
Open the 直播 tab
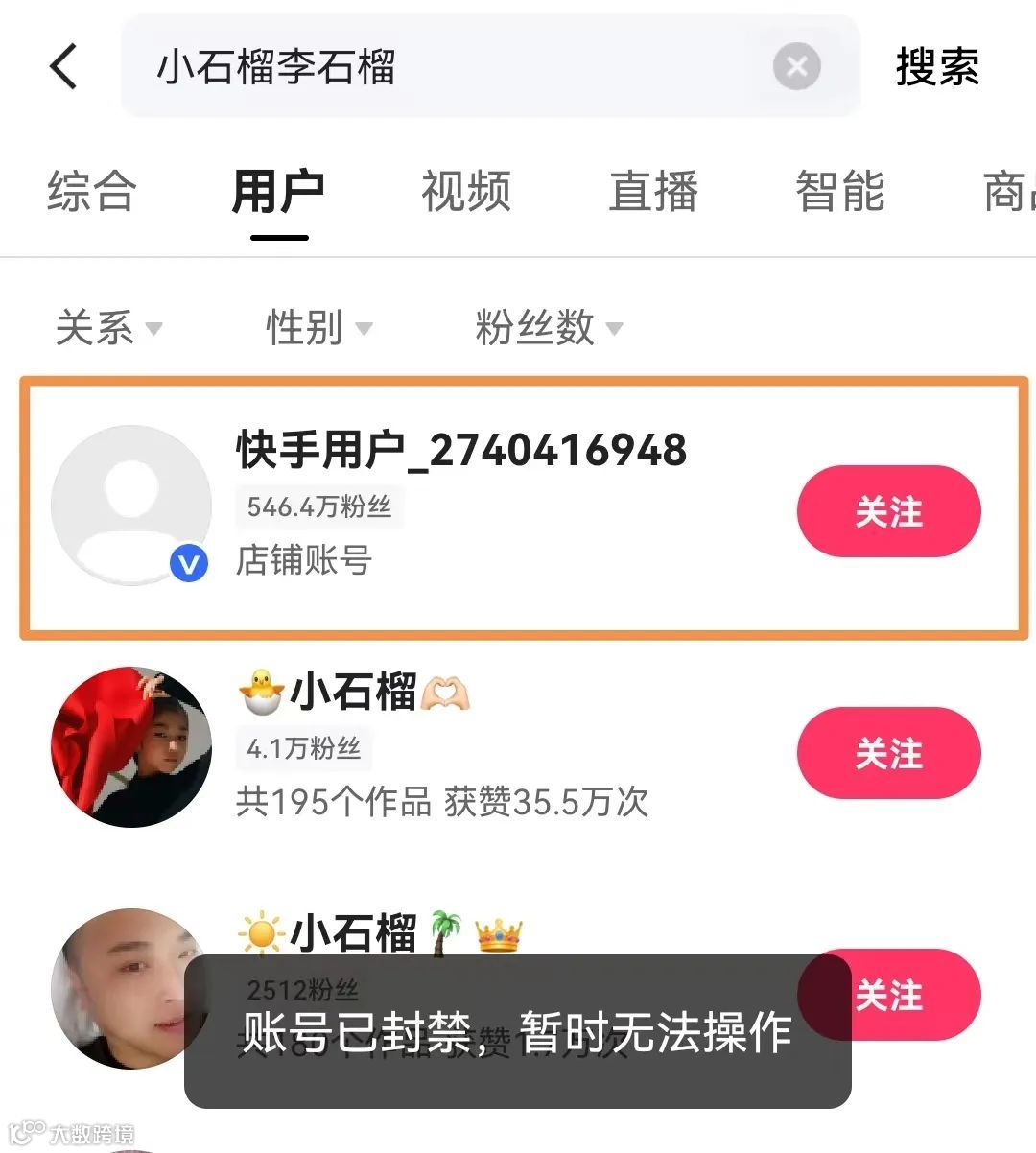(653, 191)
